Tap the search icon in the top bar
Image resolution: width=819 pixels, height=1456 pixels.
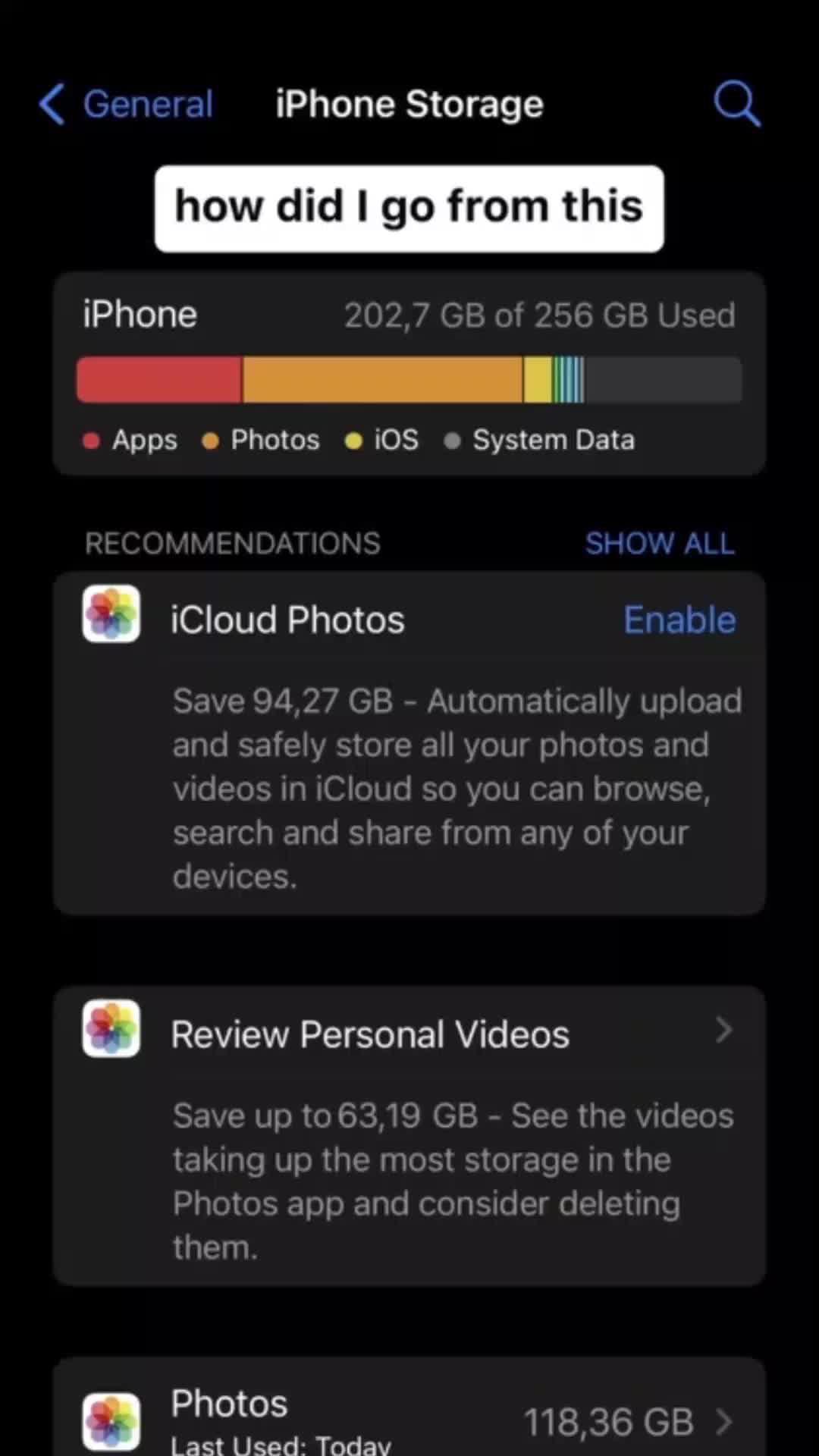coord(736,104)
